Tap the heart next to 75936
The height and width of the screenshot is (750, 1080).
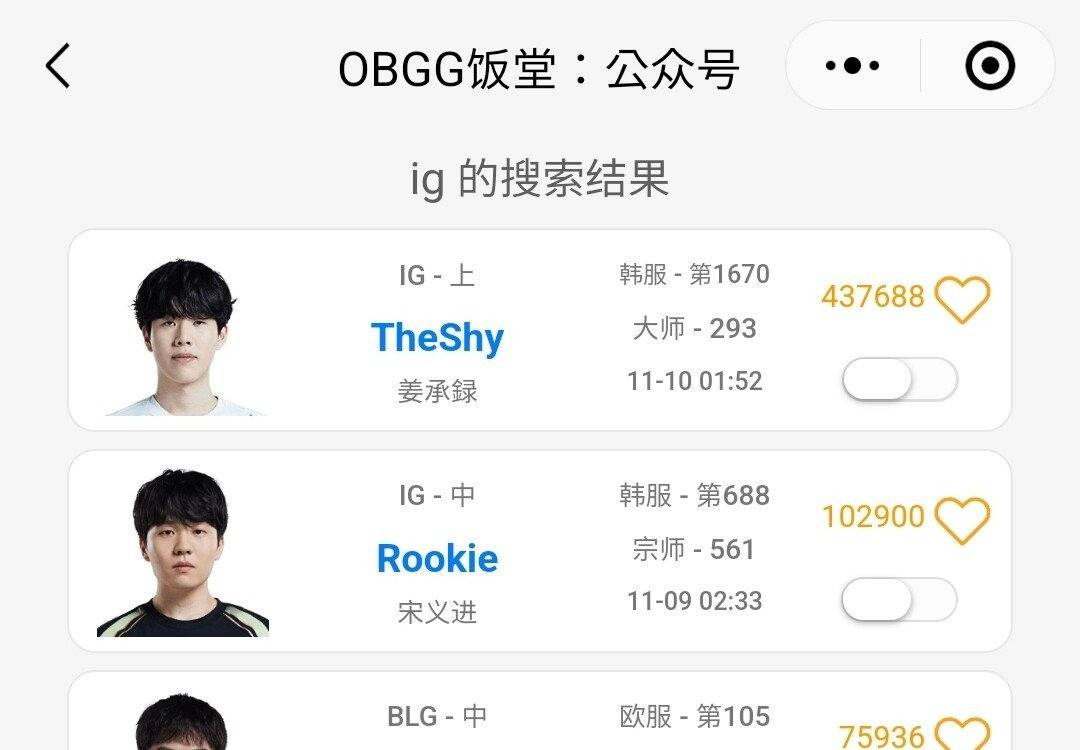(x=964, y=735)
